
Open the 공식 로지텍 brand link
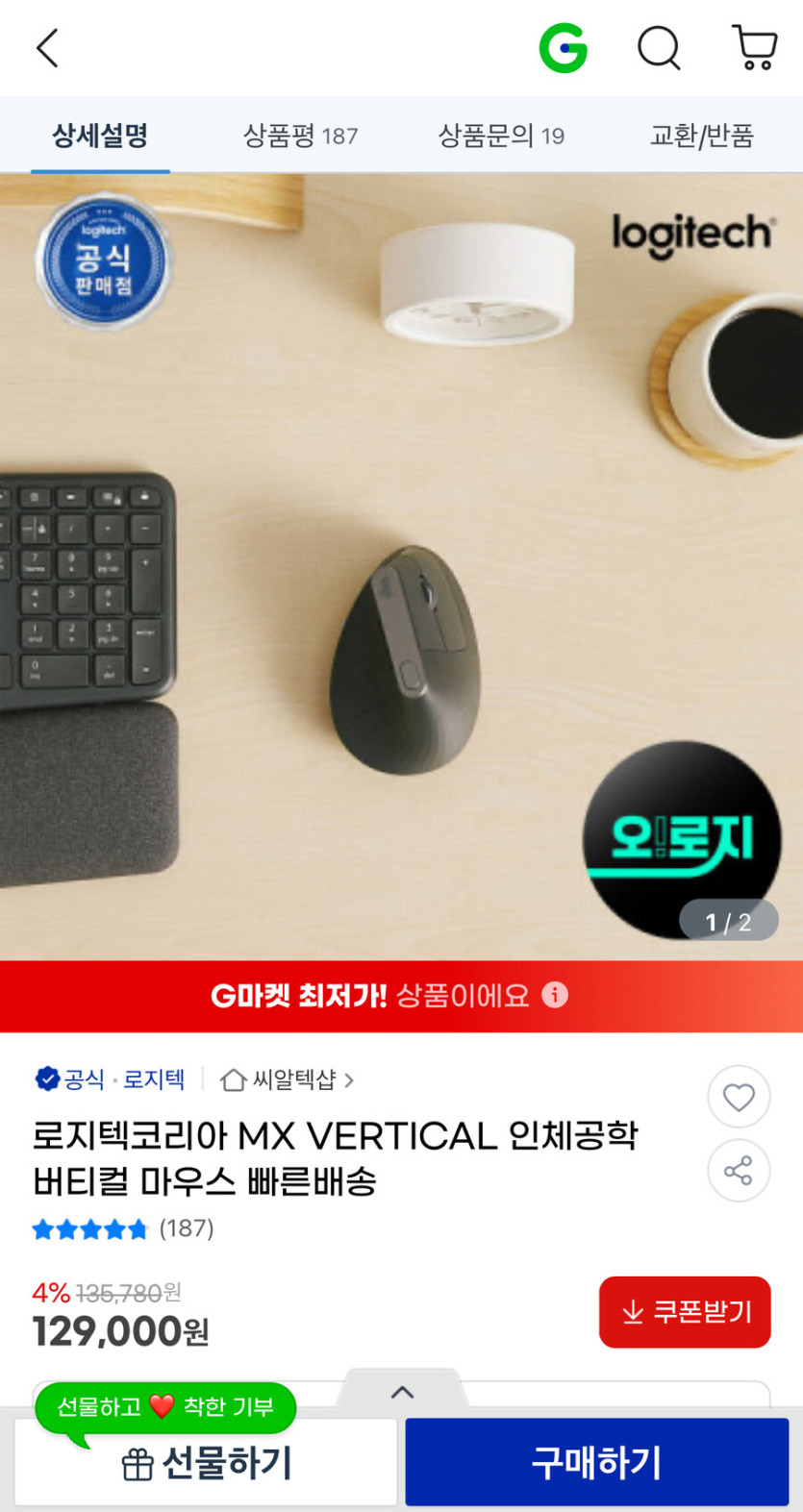pyautogui.click(x=110, y=1079)
